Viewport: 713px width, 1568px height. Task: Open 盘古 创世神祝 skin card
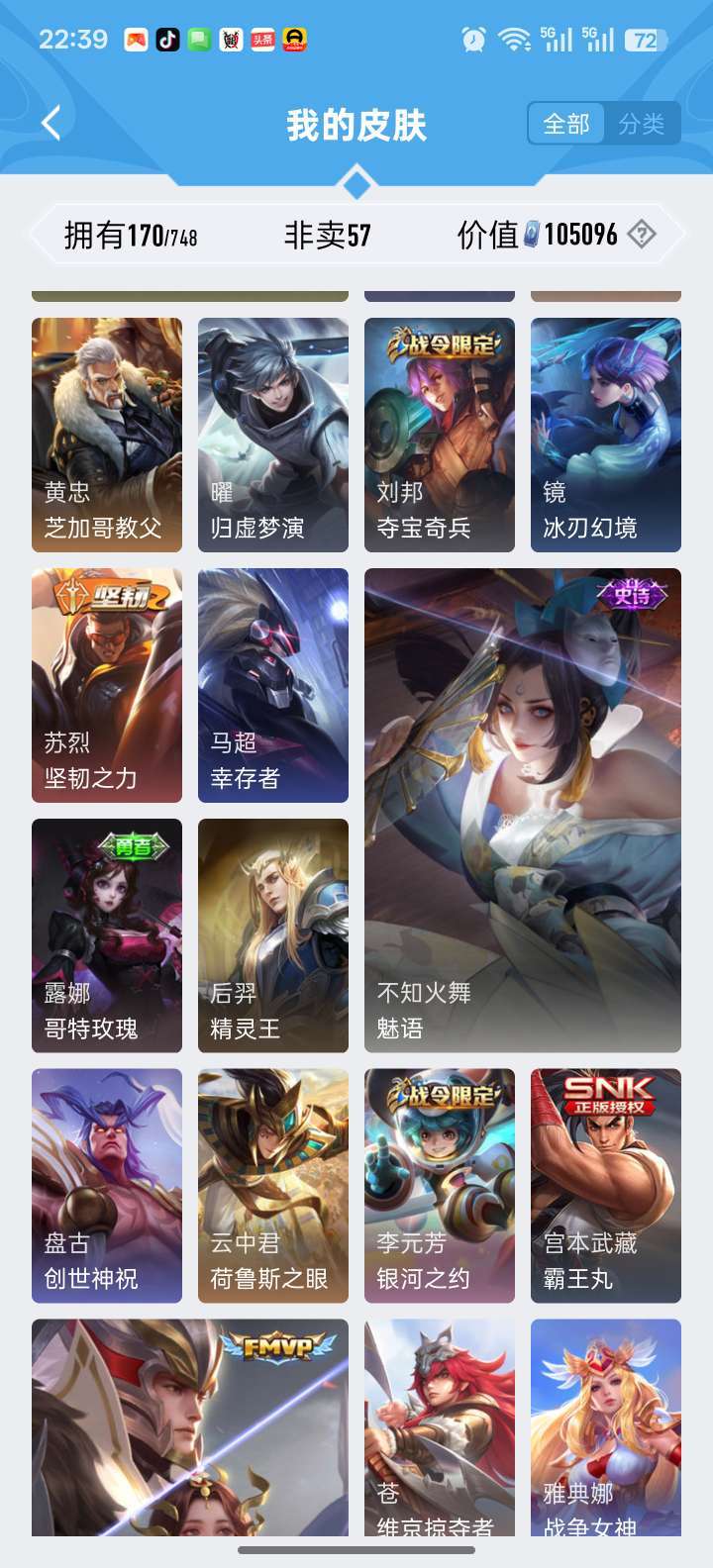point(107,1186)
